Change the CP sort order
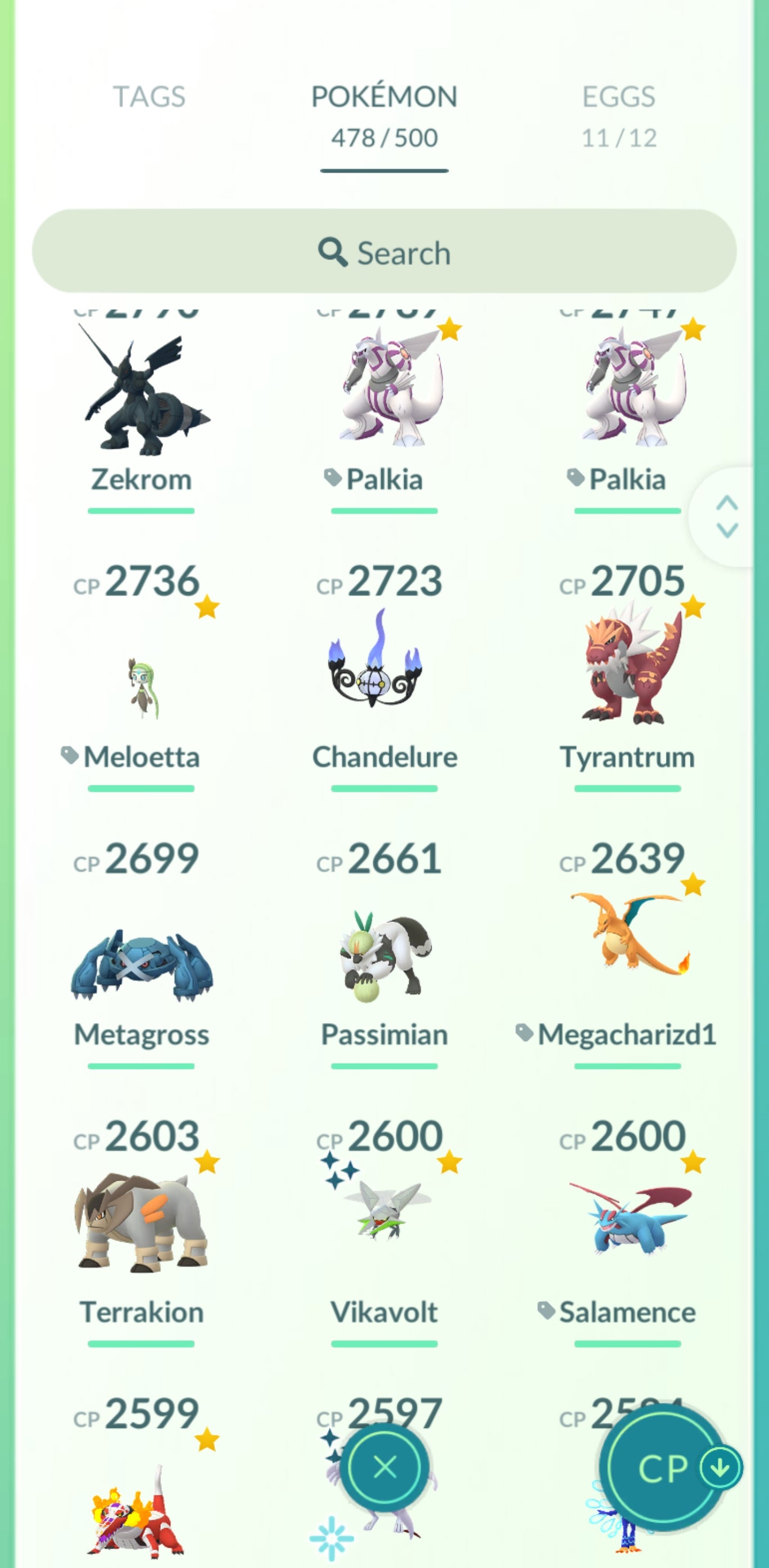Screen dimensions: 769x1568 click(669, 1468)
